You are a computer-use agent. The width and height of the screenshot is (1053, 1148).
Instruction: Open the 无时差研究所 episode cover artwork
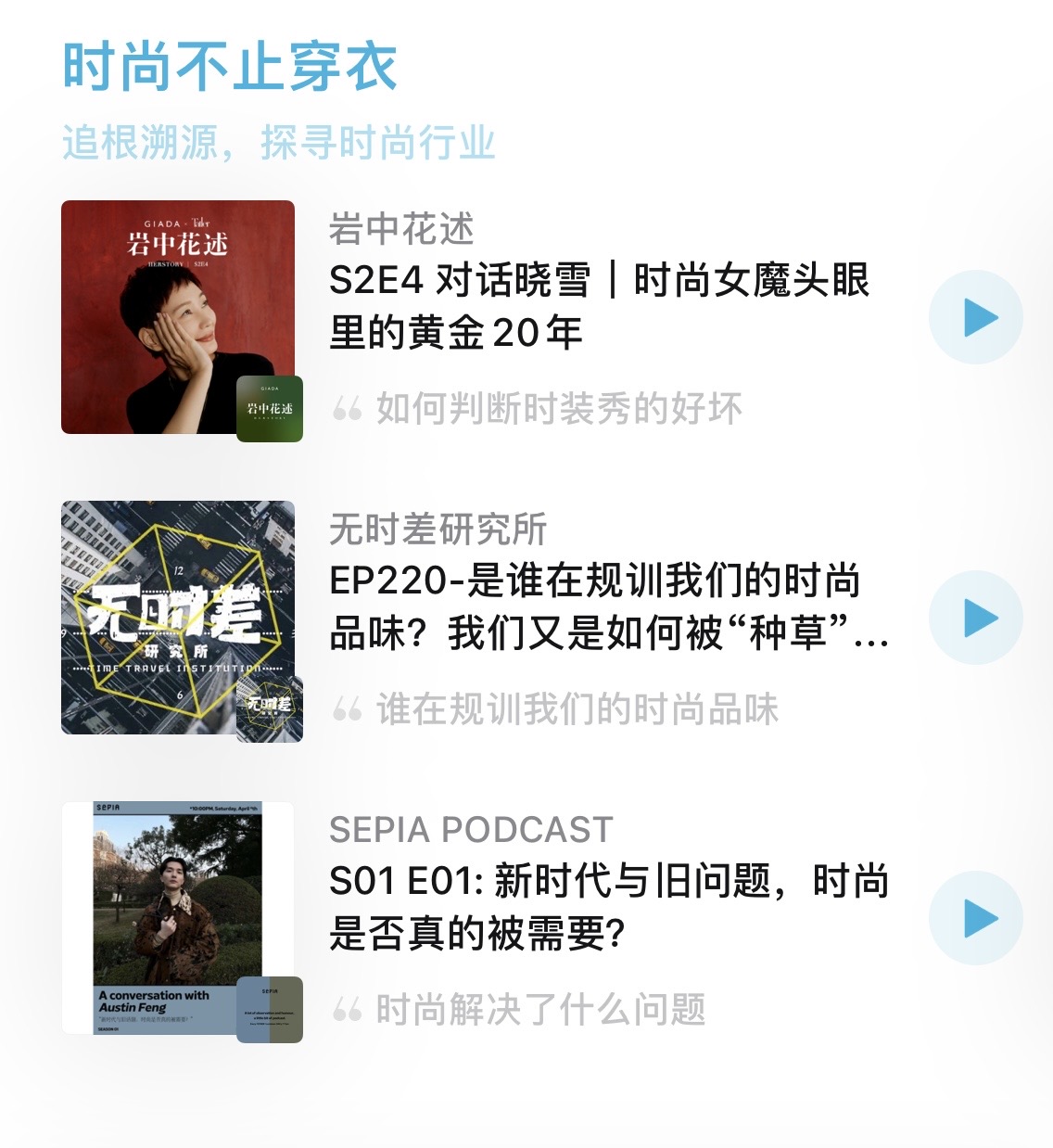click(178, 618)
